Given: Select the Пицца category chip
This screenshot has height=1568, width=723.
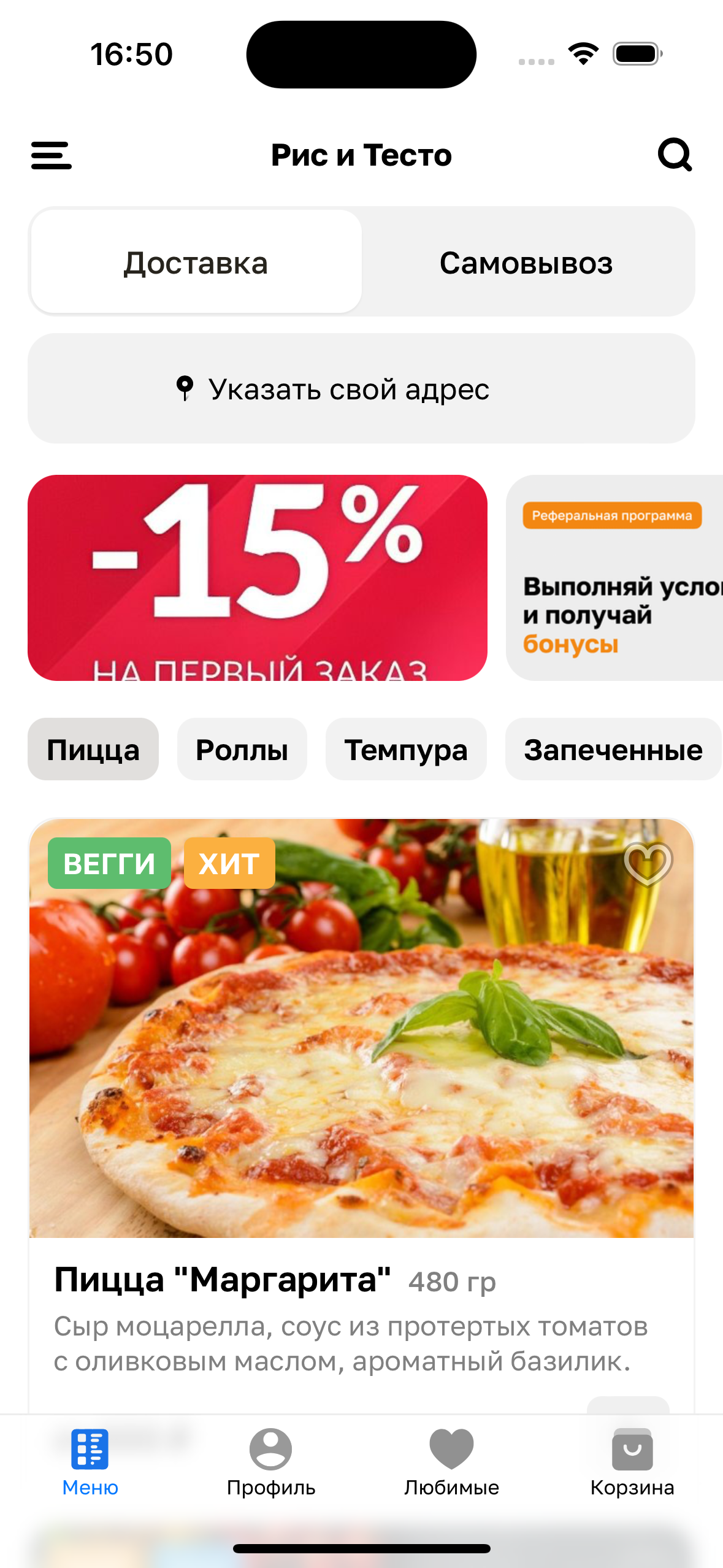Looking at the screenshot, I should 93,749.
